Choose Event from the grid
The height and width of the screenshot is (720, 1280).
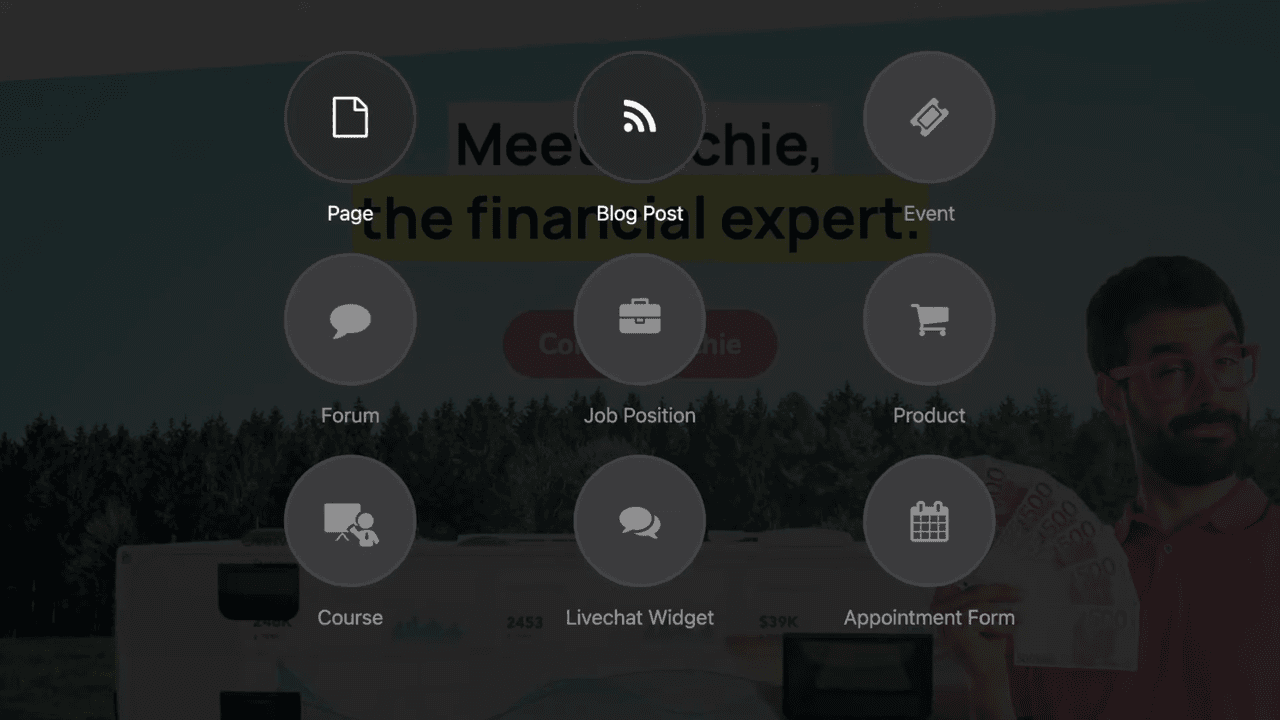[x=929, y=118]
